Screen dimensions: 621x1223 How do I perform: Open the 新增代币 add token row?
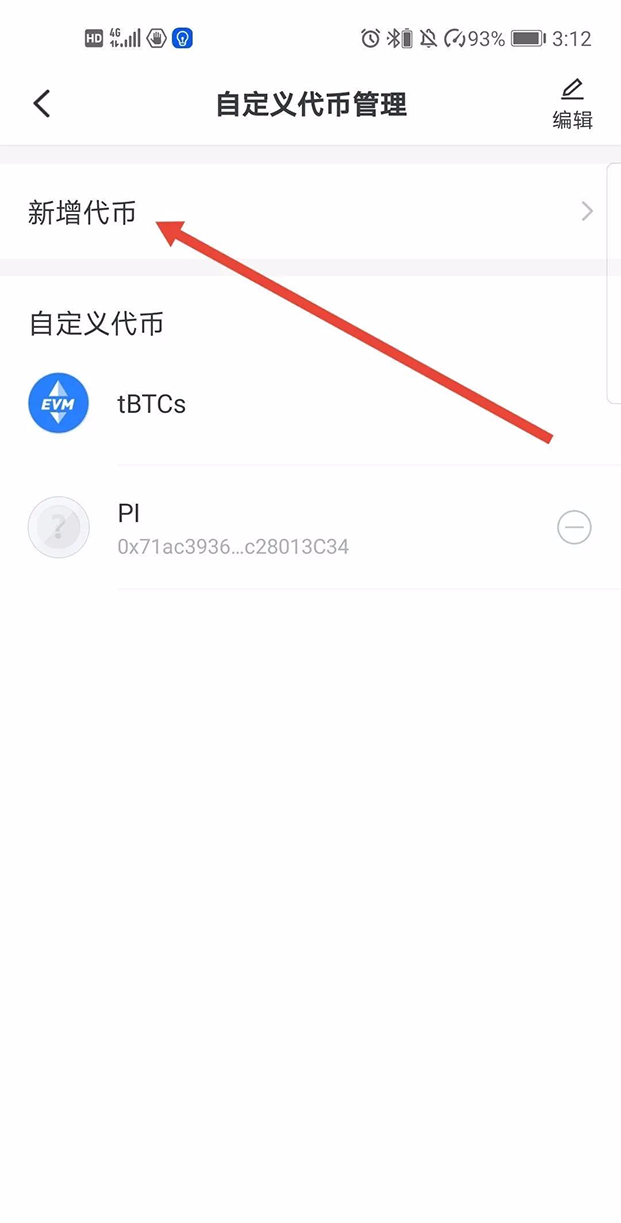coord(300,212)
